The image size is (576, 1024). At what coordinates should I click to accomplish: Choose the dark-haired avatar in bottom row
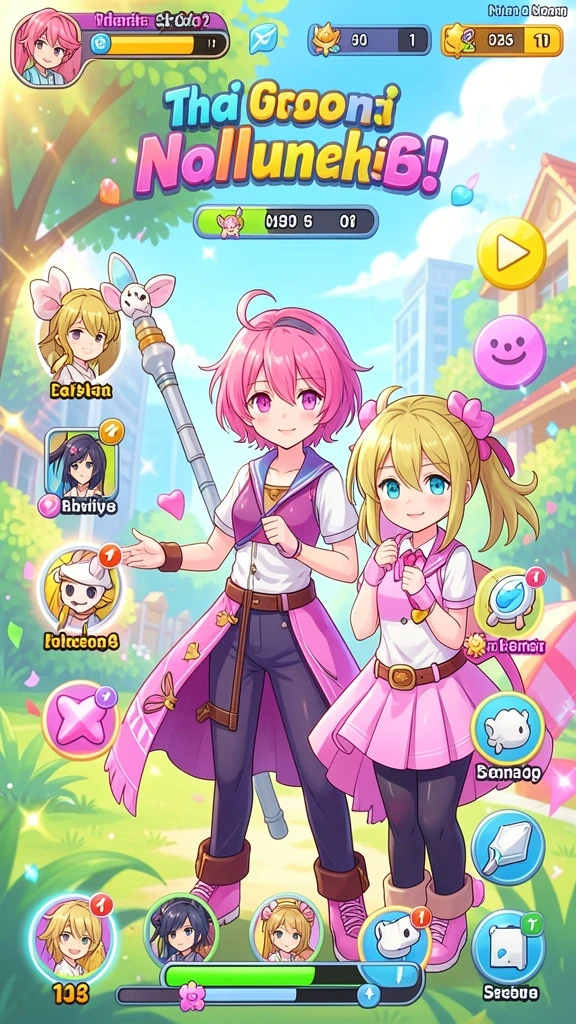[182, 929]
